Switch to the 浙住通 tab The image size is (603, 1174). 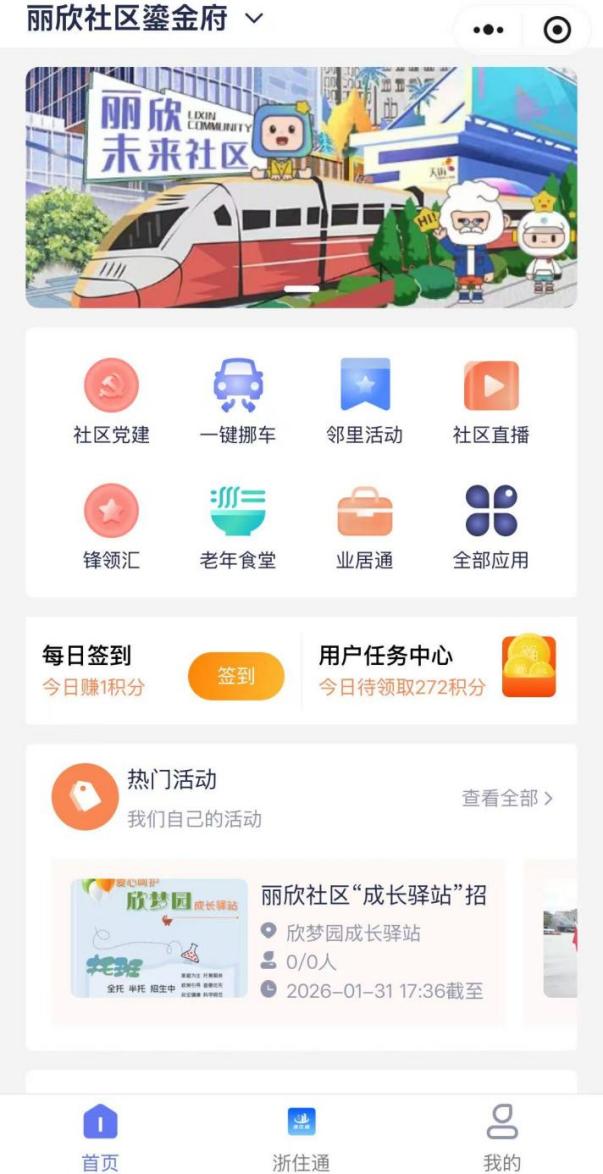[x=301, y=1136]
